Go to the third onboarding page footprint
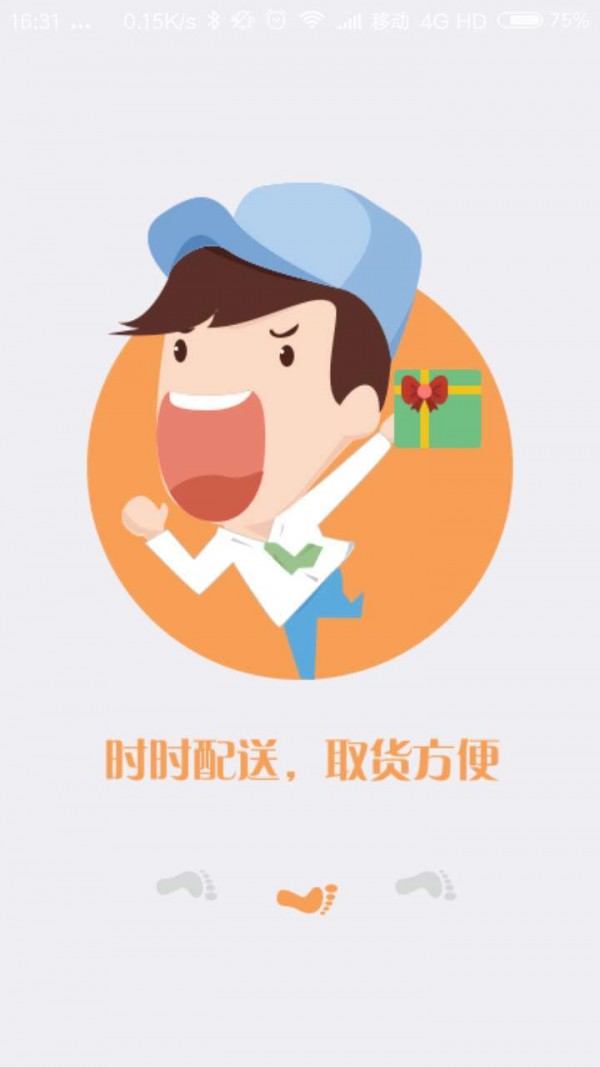This screenshot has width=600, height=1067. pyautogui.click(x=426, y=885)
